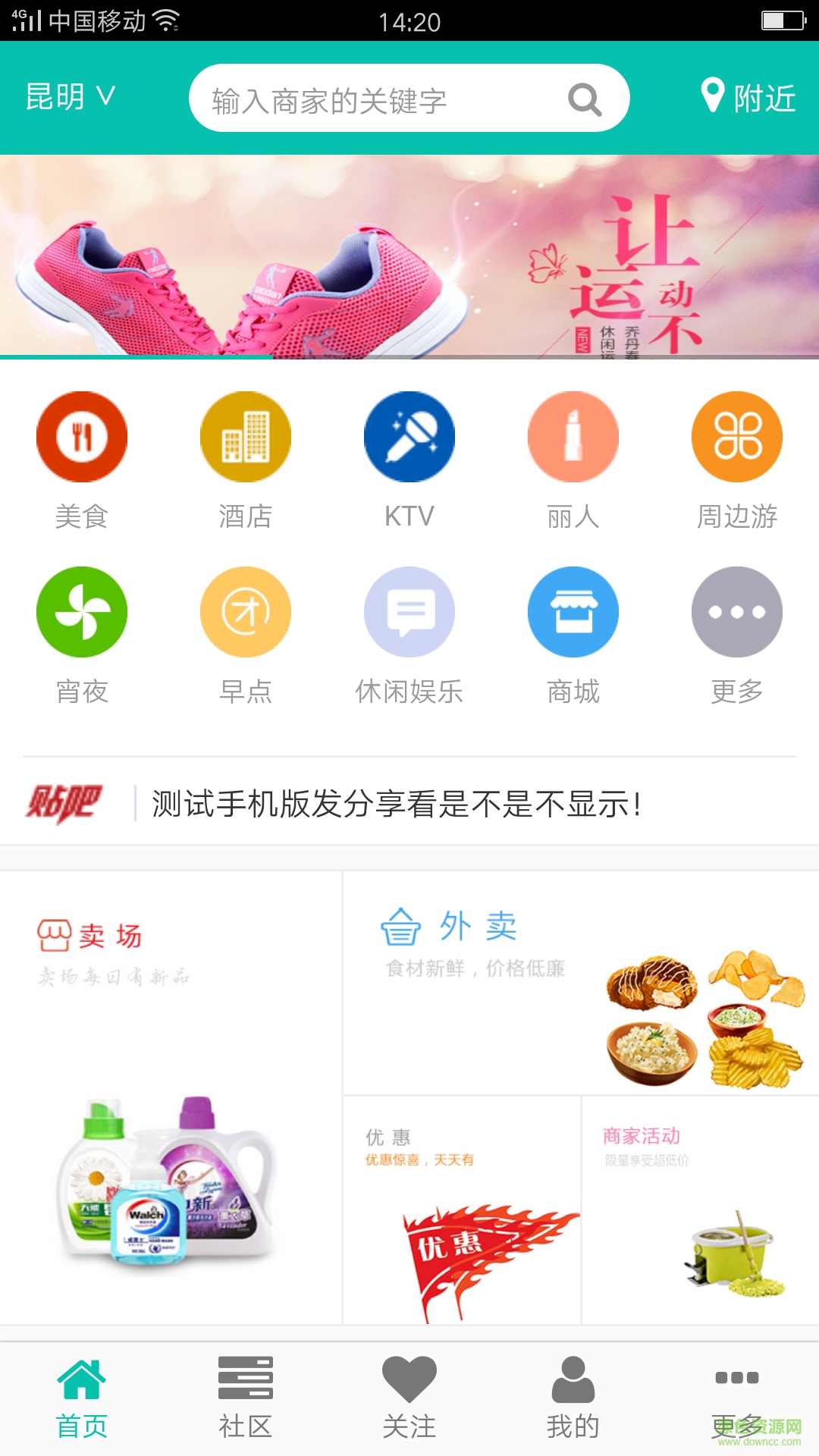
Task: Expand the 昆明 city selector
Action: tap(68, 97)
